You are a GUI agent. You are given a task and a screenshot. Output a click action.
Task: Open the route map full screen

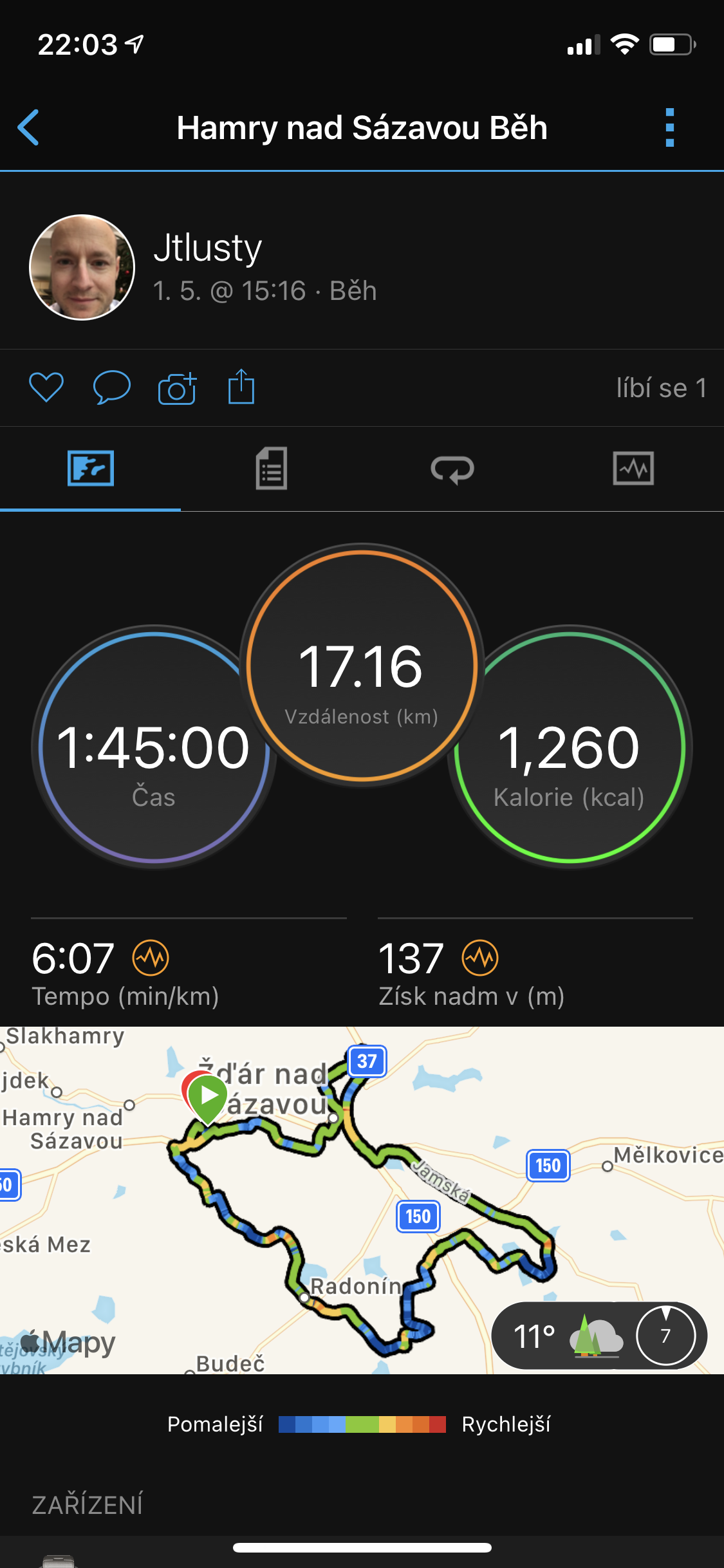(x=362, y=1200)
